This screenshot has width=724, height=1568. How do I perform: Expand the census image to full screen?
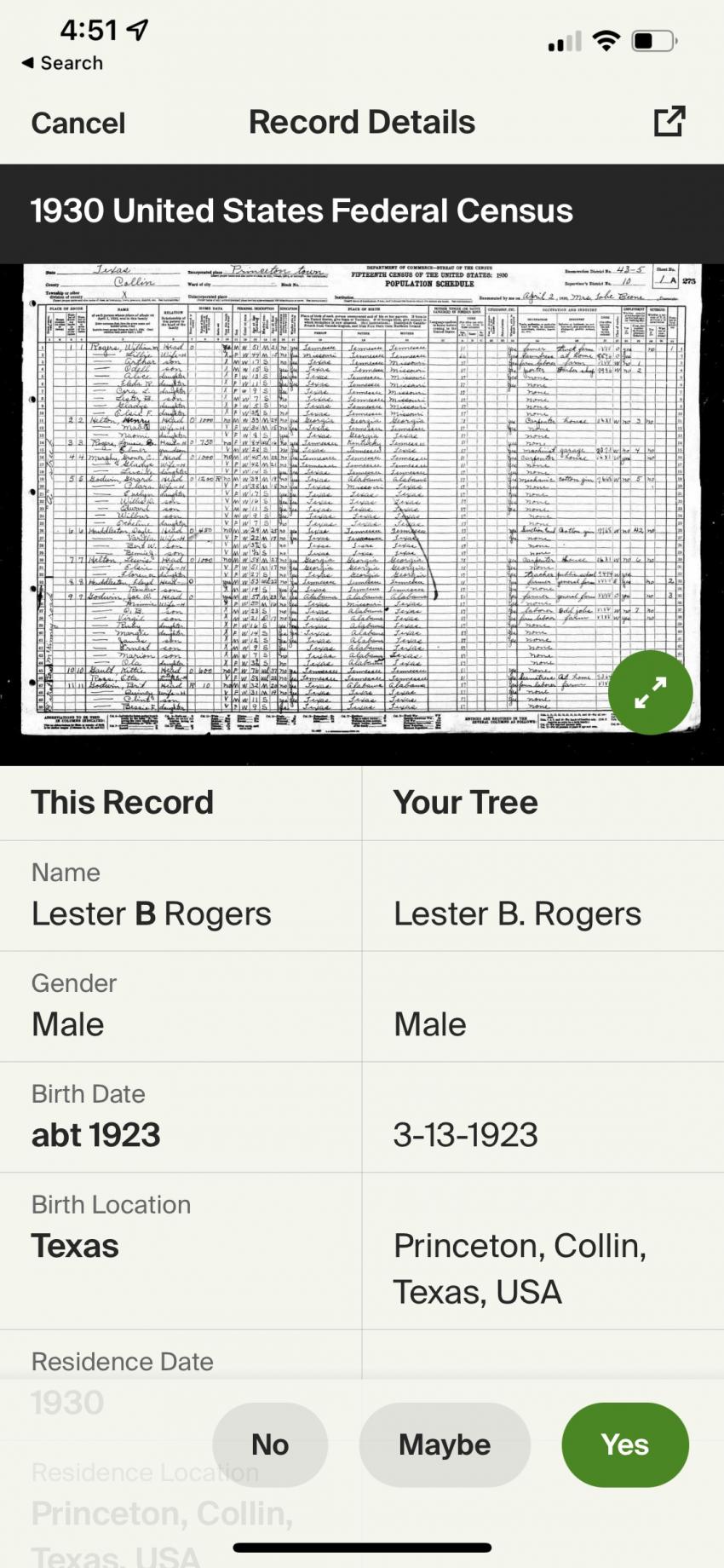650,692
